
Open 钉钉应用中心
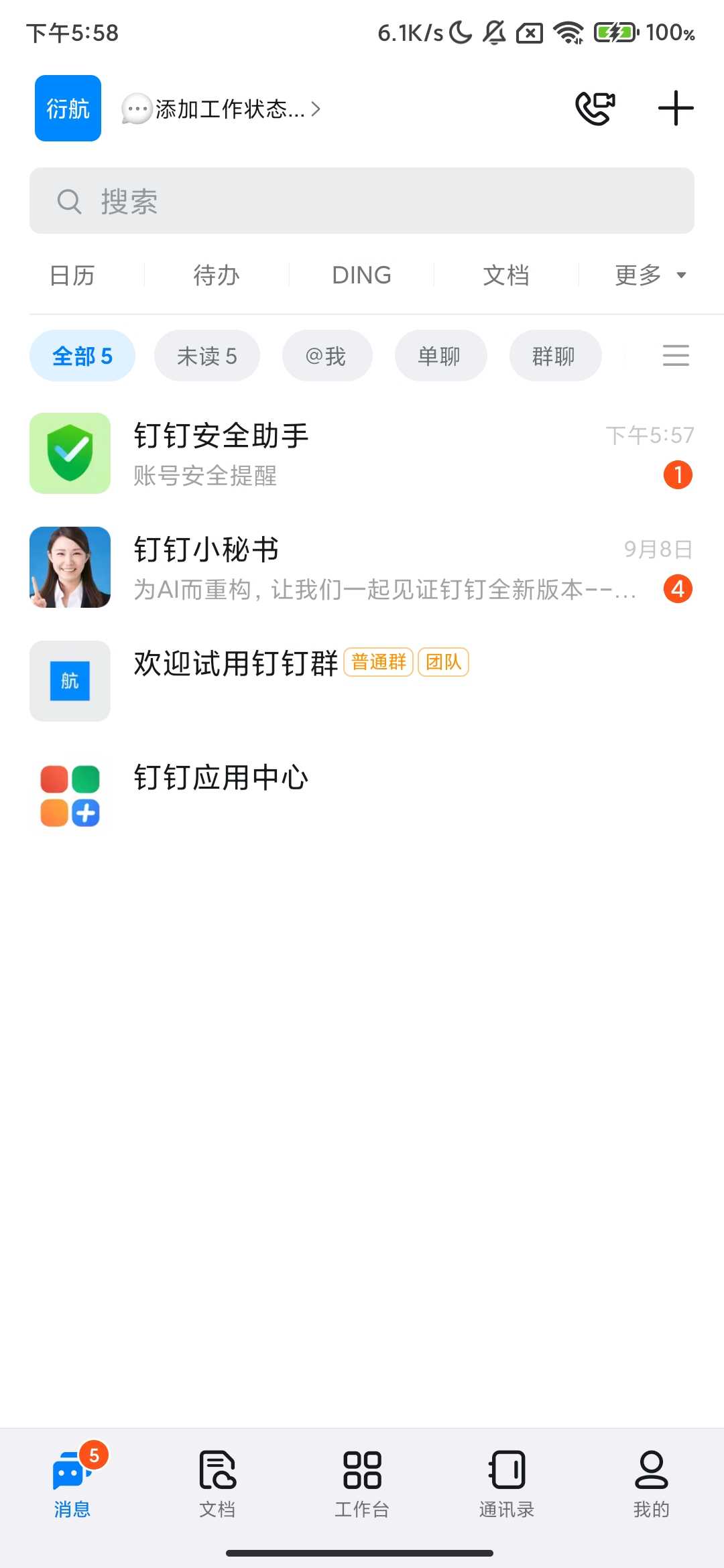click(362, 795)
